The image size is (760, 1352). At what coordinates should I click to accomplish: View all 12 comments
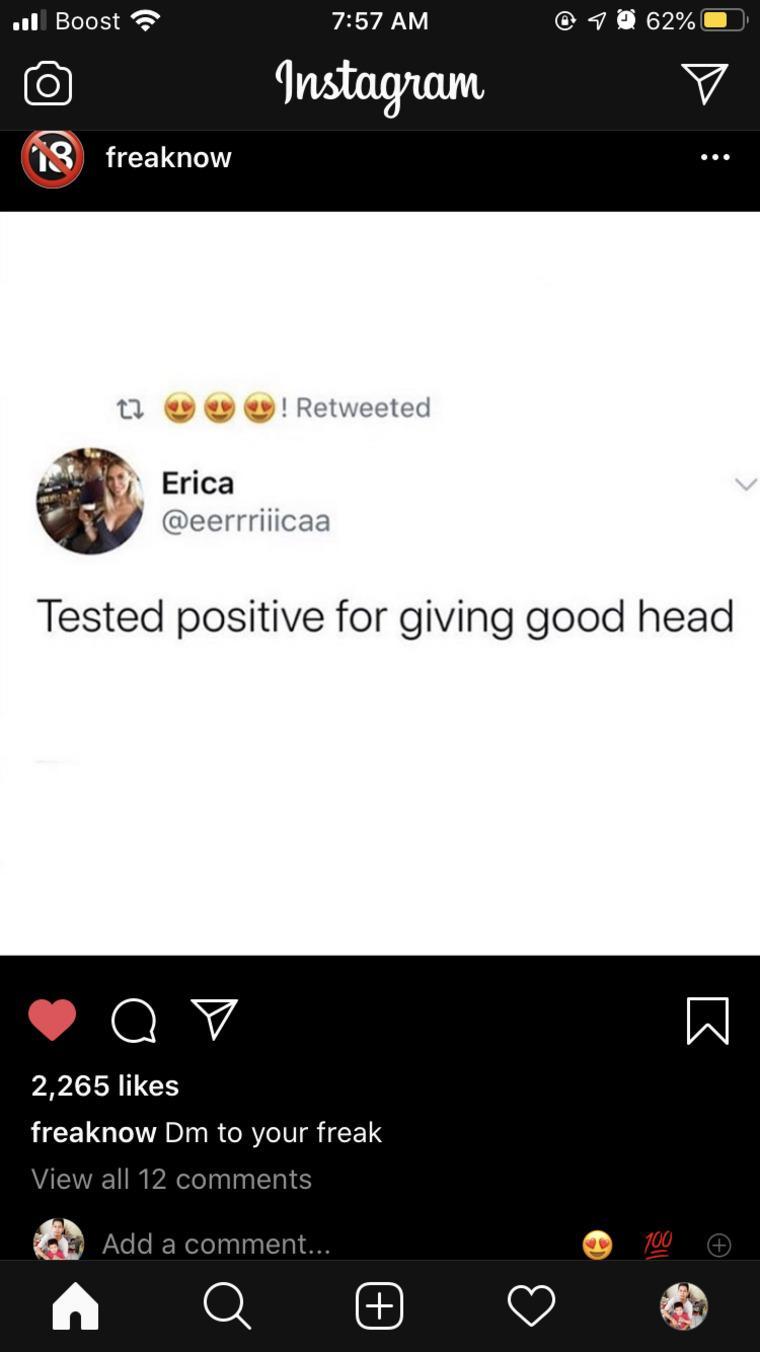[171, 1179]
